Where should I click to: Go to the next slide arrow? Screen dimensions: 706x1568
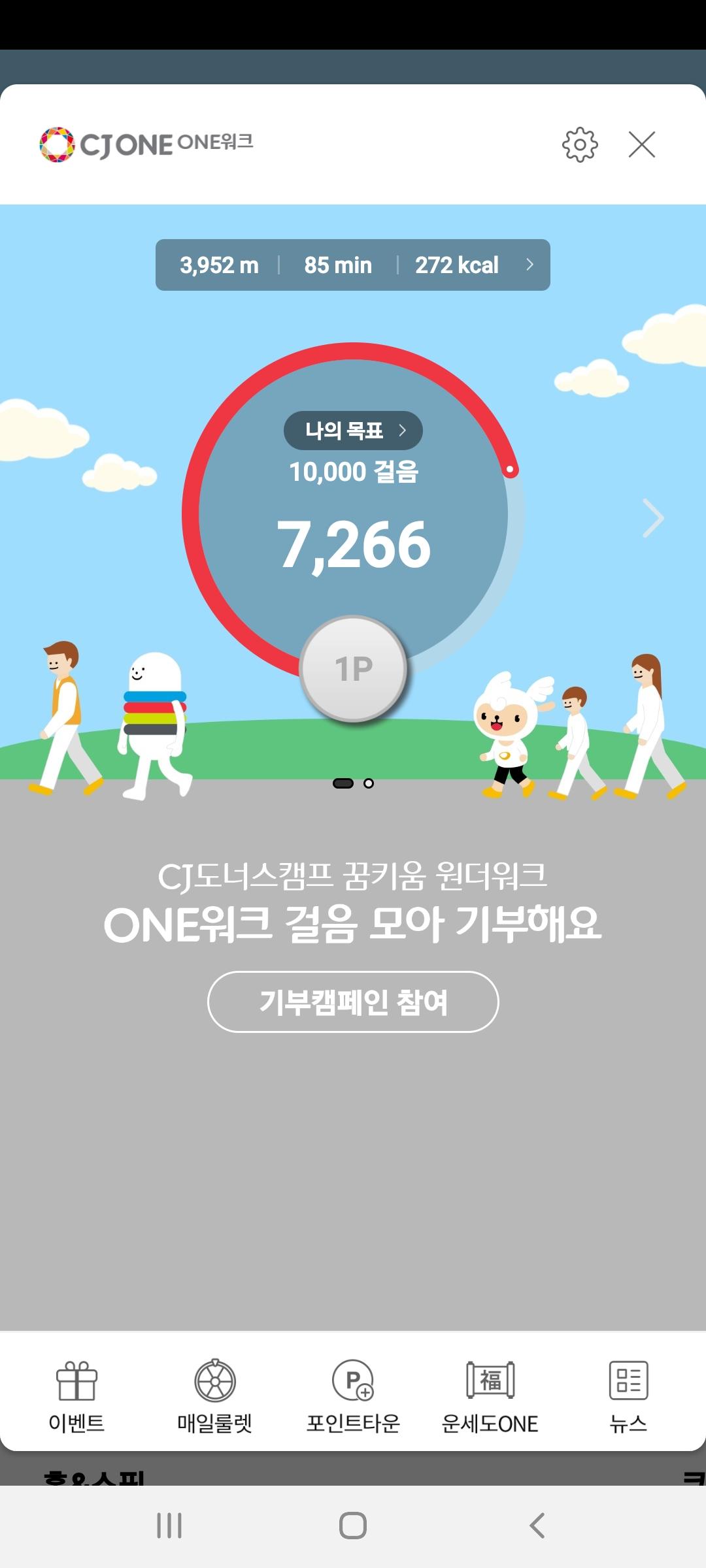click(652, 518)
